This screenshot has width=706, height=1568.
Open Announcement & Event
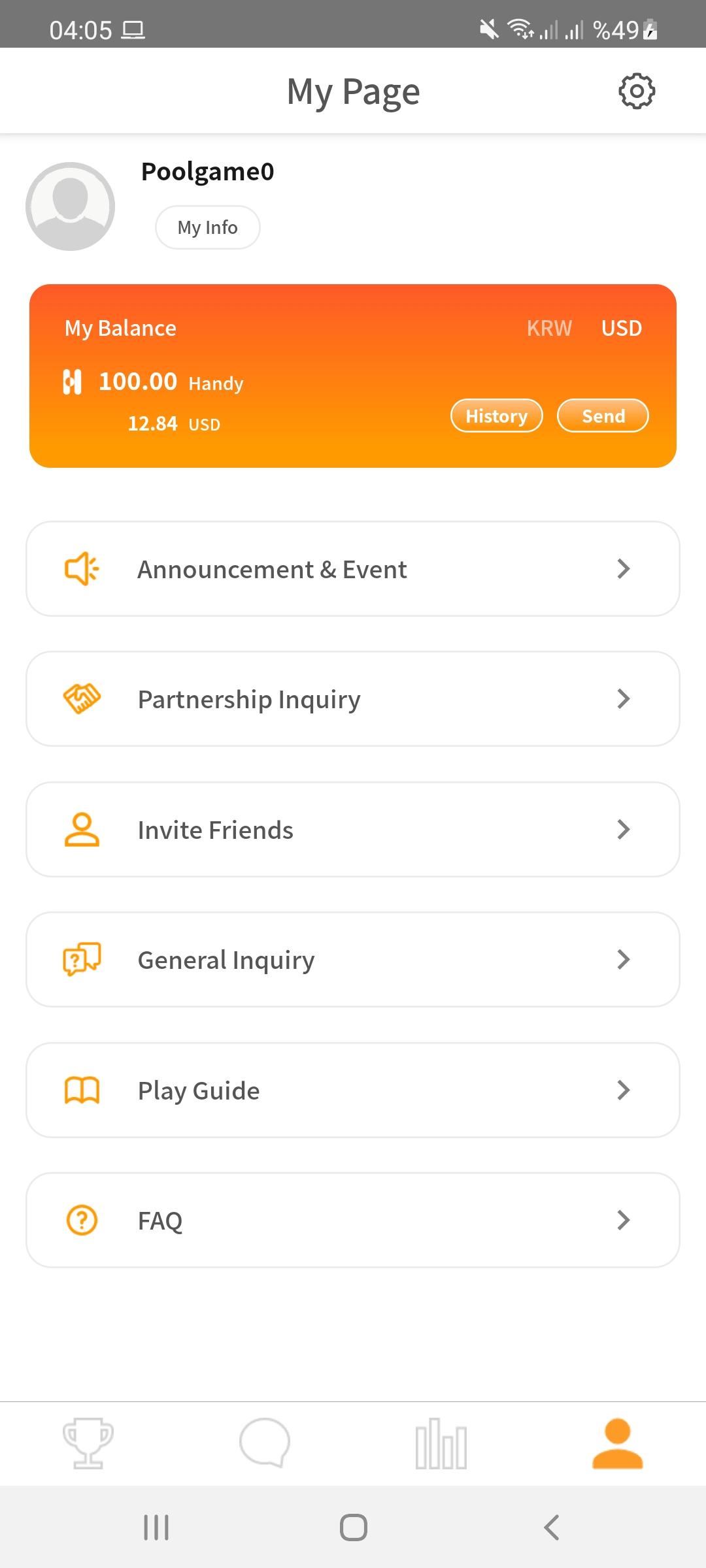point(353,569)
